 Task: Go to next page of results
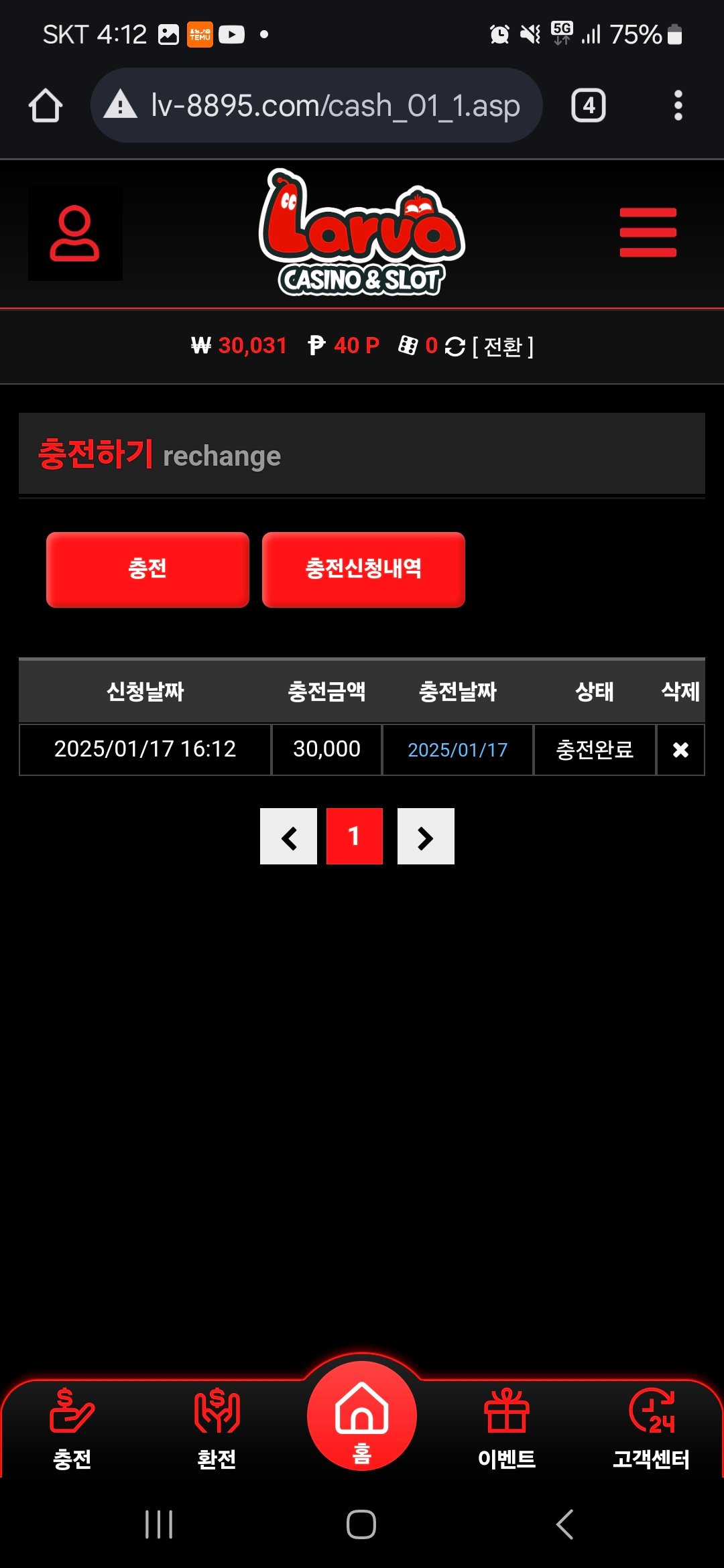426,837
